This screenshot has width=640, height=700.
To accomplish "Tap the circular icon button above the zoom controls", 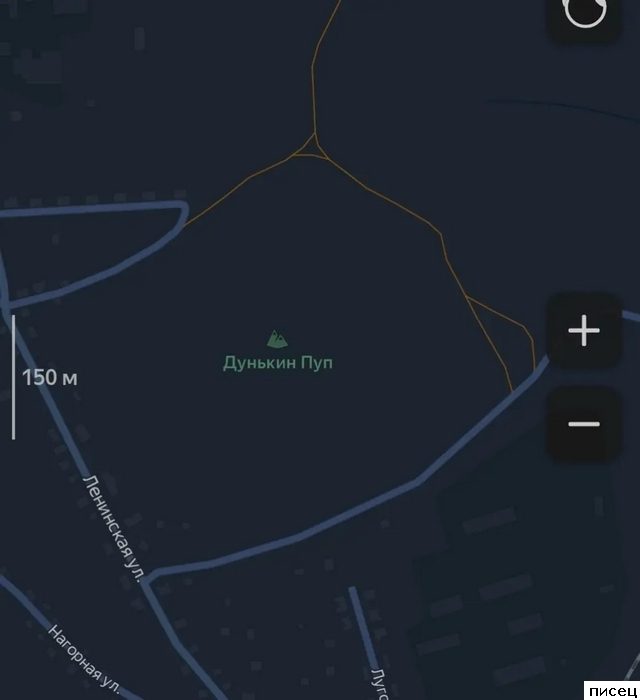I will (x=585, y=14).
